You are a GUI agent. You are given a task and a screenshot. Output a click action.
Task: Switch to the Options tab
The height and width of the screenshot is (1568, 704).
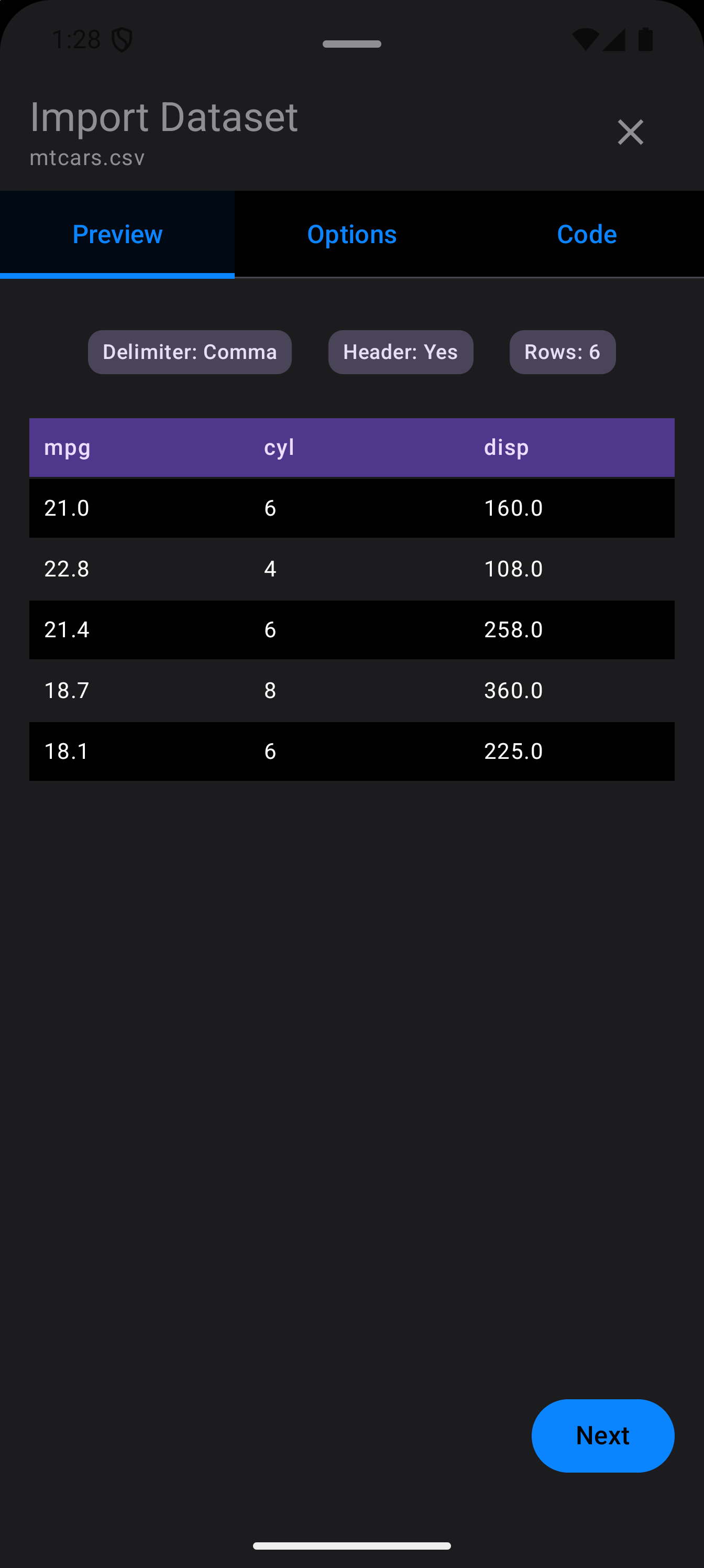point(351,234)
